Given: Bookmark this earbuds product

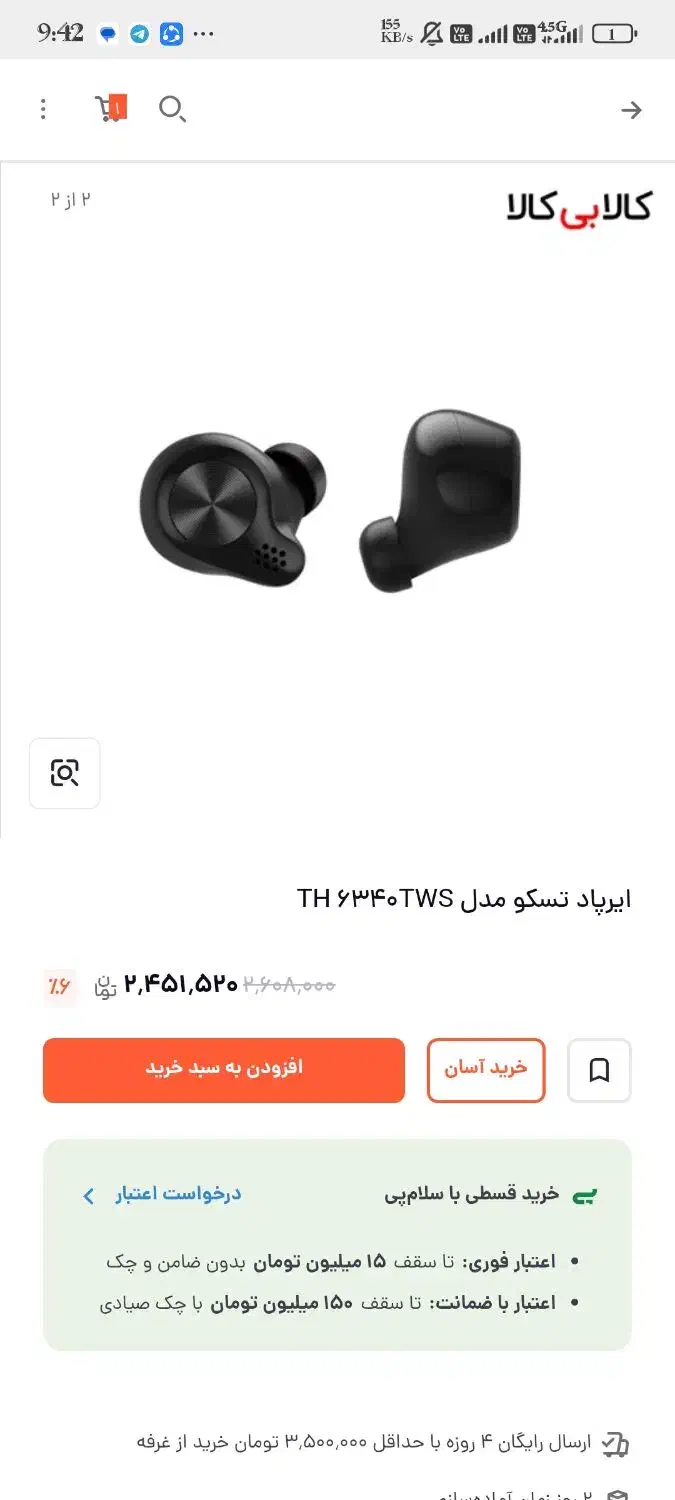Looking at the screenshot, I should click(599, 1070).
